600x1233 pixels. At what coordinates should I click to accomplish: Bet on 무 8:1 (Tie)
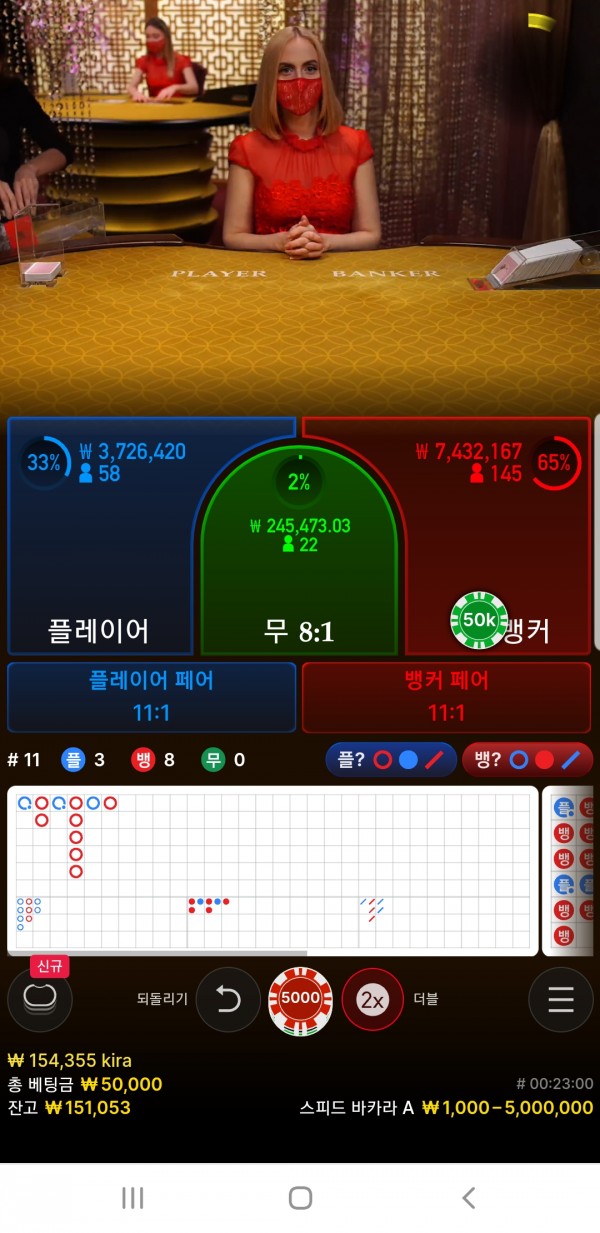(x=300, y=580)
